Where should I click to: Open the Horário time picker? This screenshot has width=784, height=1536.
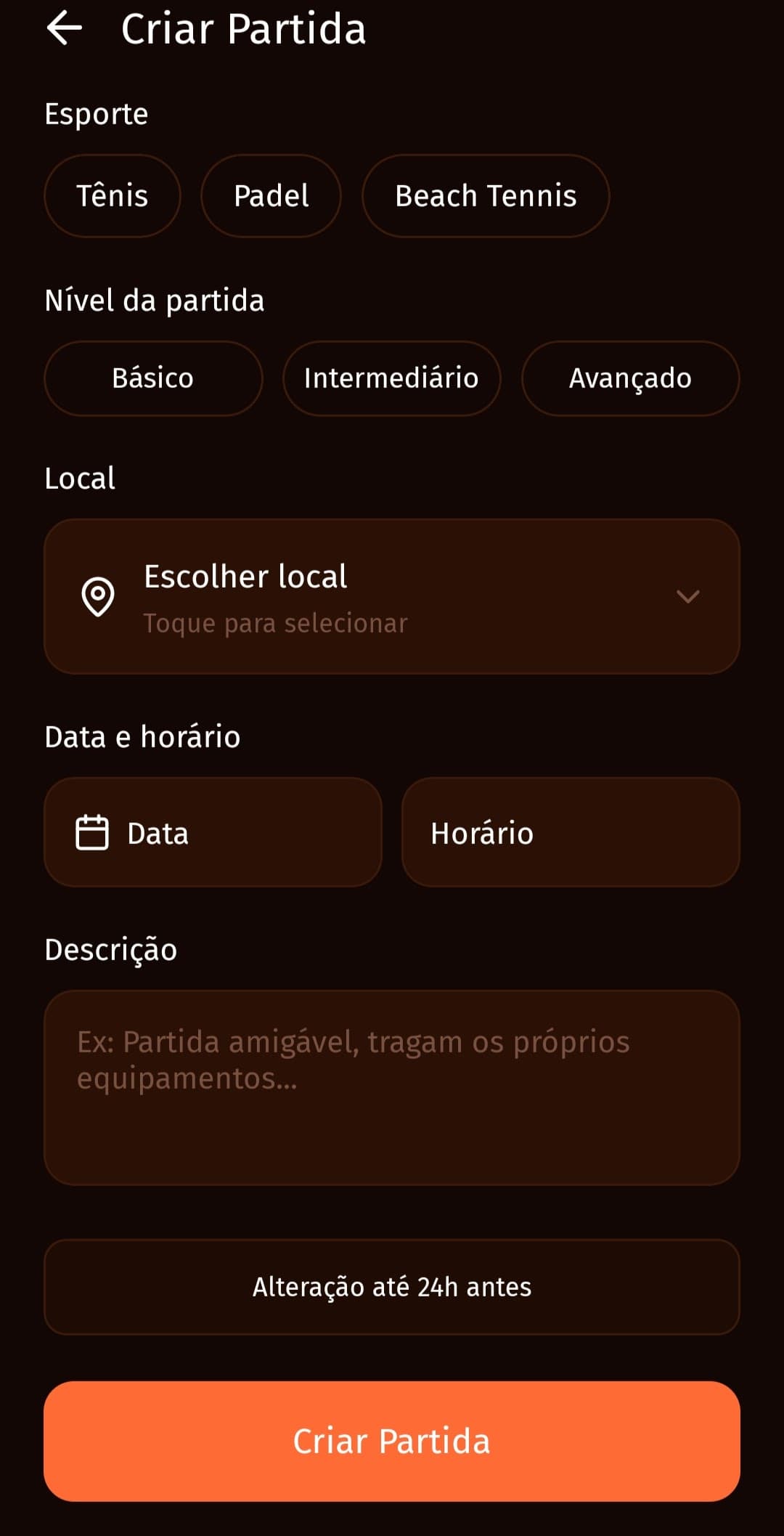(571, 833)
